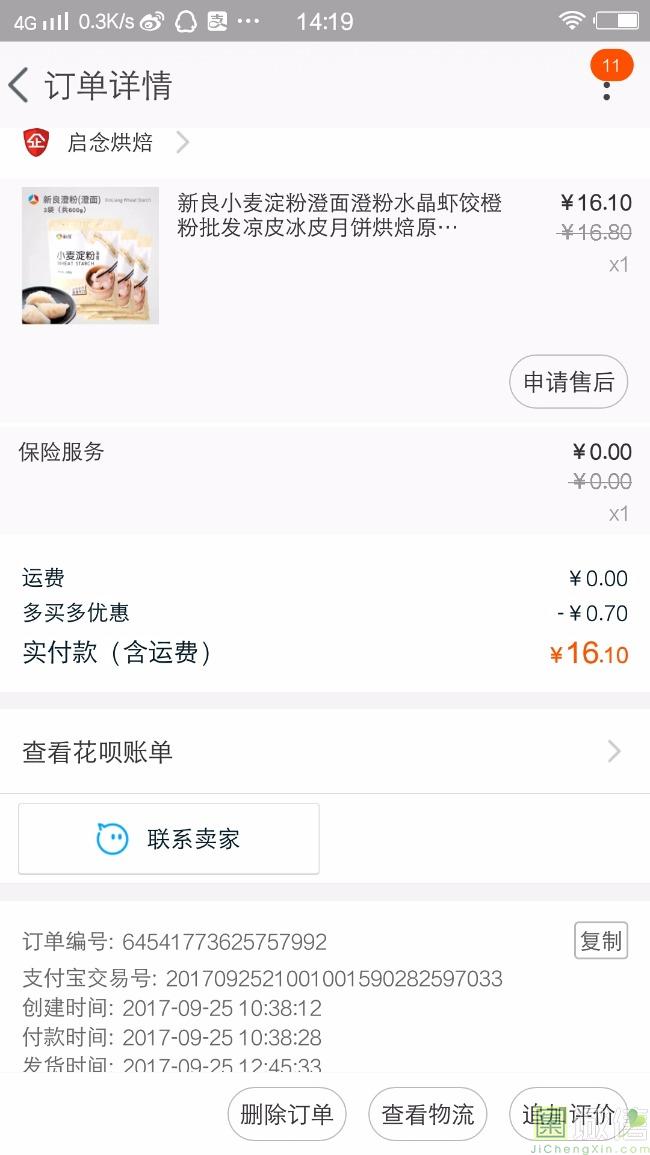This screenshot has height=1155, width=650.
Task: Tap 申请售后 to request after-sales service
Action: pyautogui.click(x=568, y=382)
